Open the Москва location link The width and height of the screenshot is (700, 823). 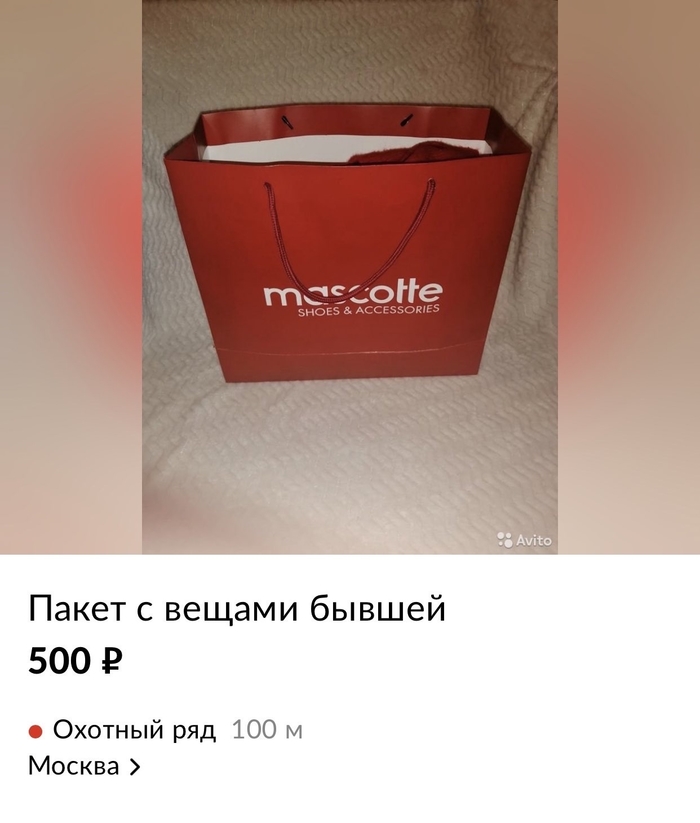[84, 767]
